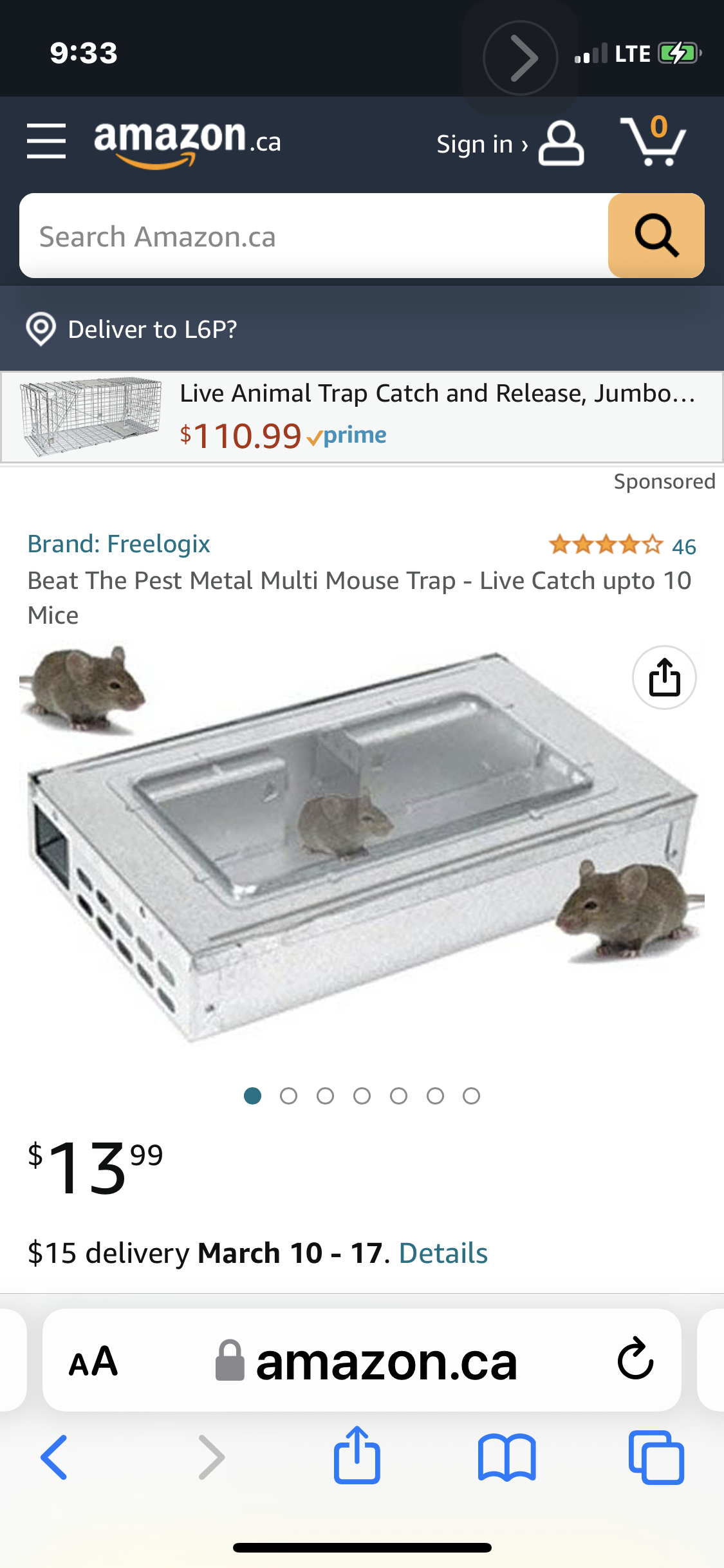Image resolution: width=724 pixels, height=1568 pixels.
Task: Open Safari bookmarks
Action: [x=506, y=1457]
